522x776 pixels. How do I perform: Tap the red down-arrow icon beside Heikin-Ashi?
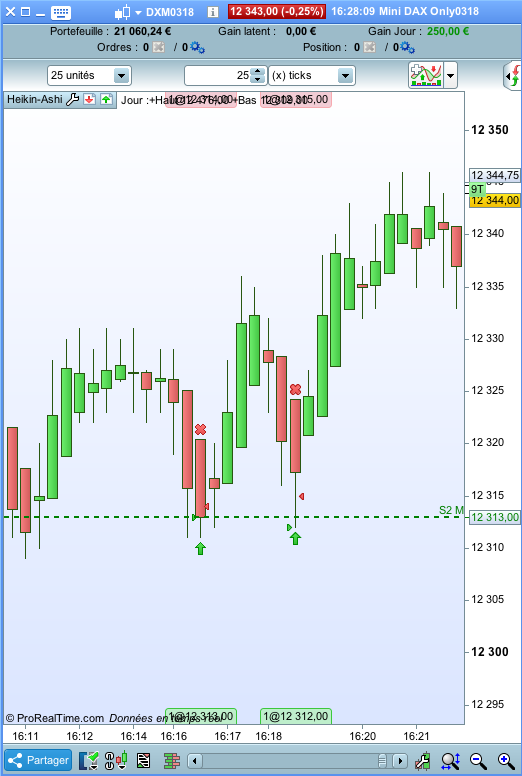(x=89, y=99)
